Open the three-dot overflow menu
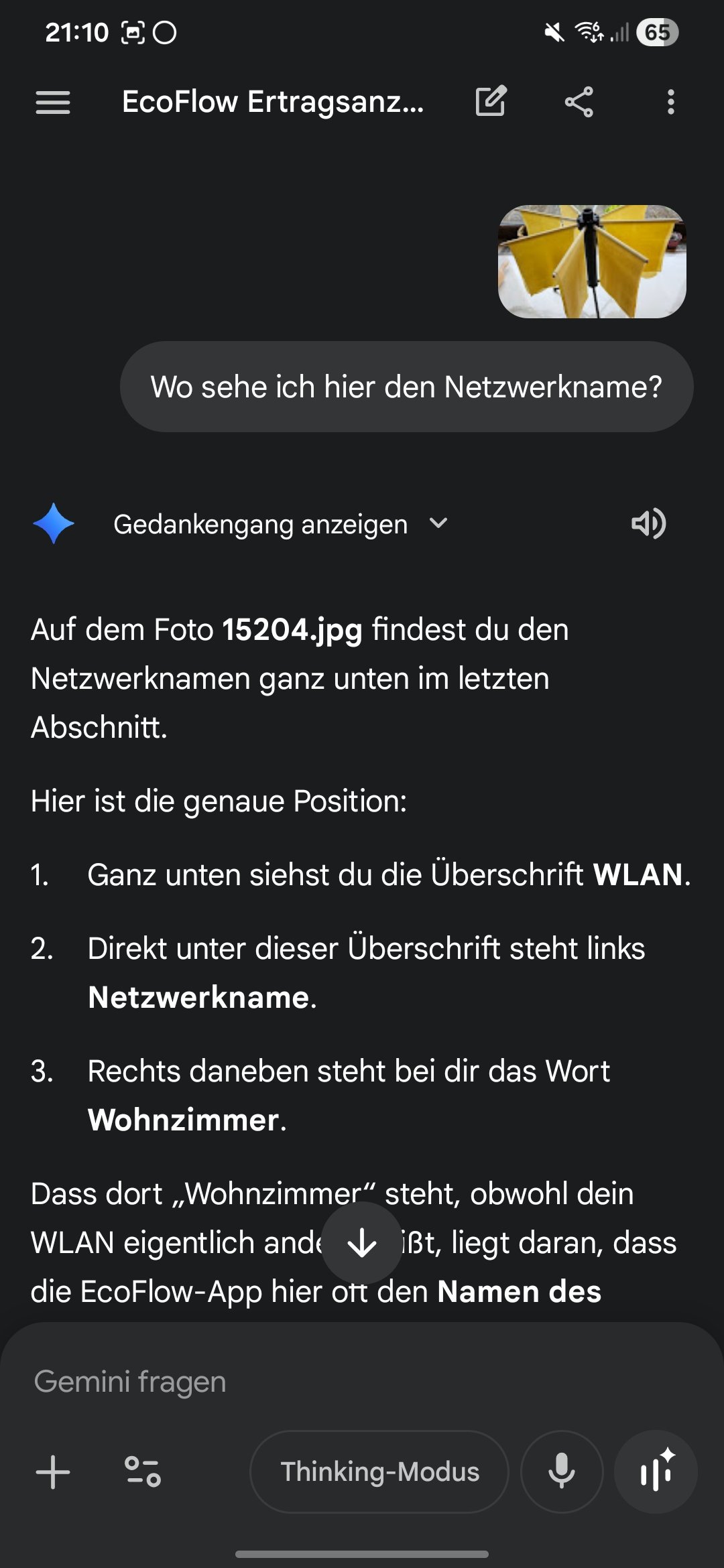 [x=670, y=102]
